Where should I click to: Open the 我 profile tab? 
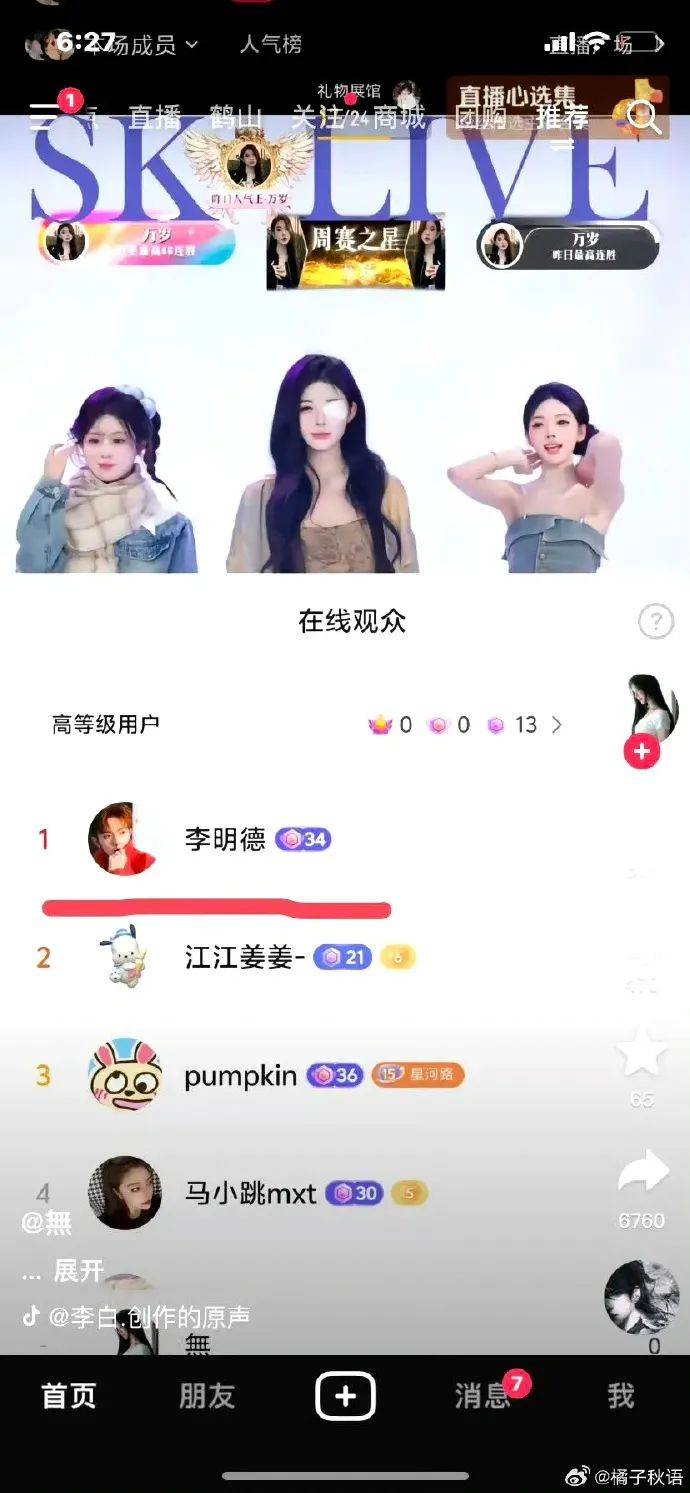pyautogui.click(x=621, y=1396)
